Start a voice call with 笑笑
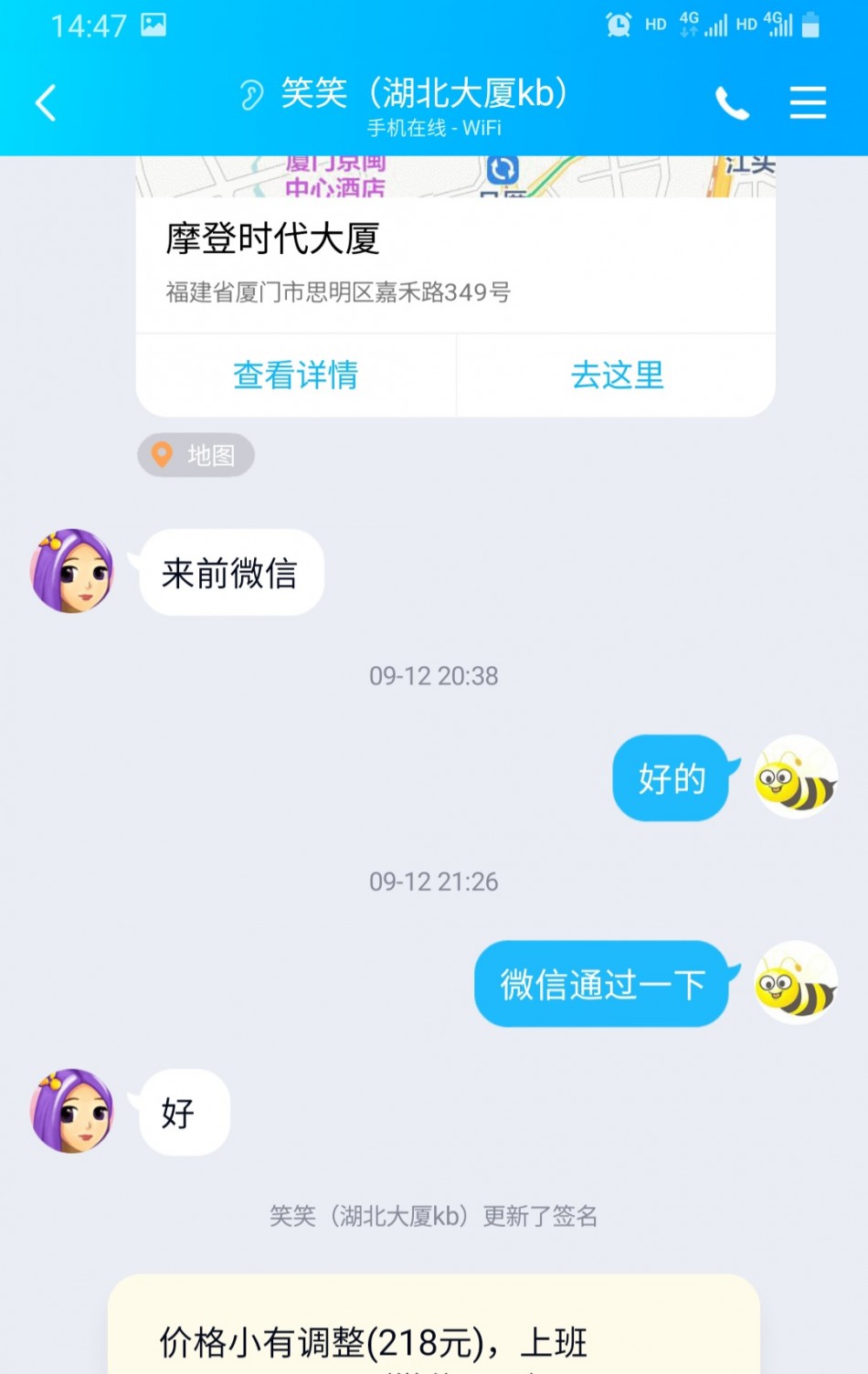 pyautogui.click(x=731, y=103)
